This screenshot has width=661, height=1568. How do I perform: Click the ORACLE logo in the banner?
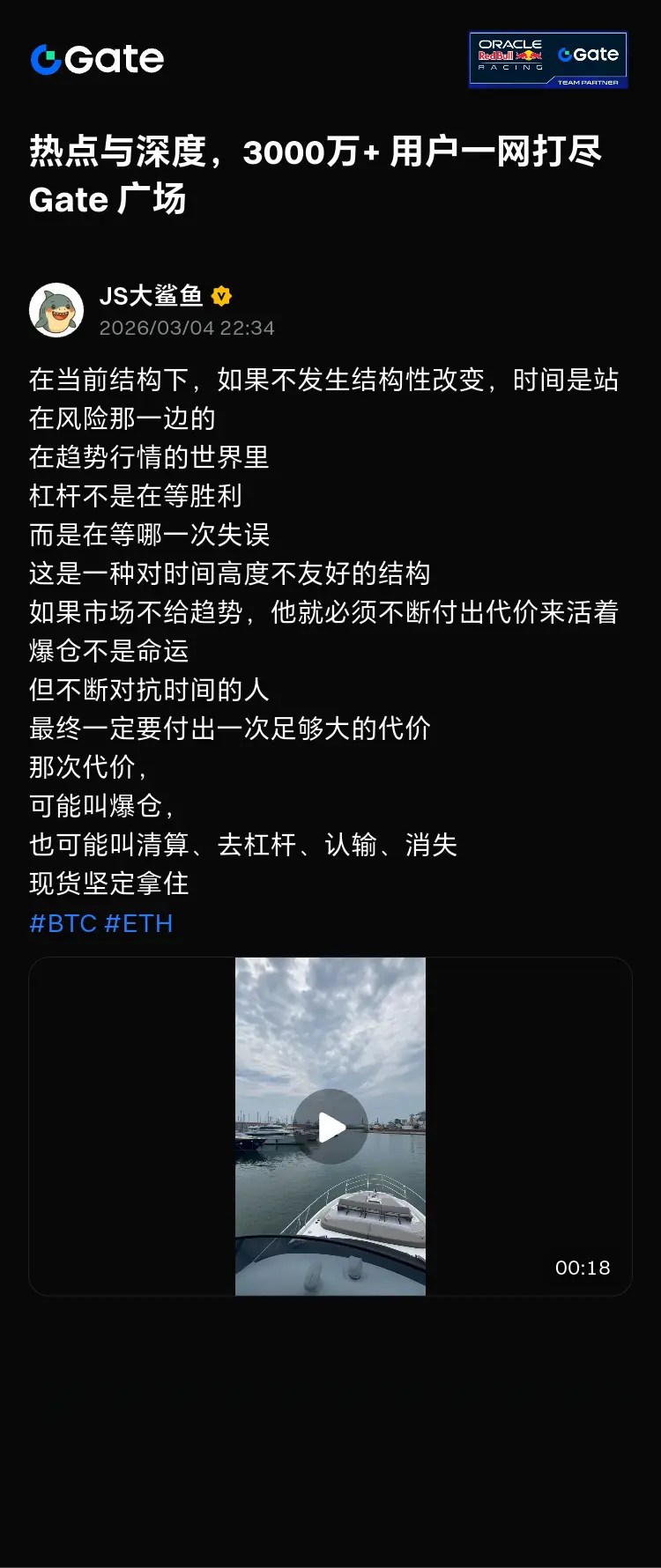point(511,42)
